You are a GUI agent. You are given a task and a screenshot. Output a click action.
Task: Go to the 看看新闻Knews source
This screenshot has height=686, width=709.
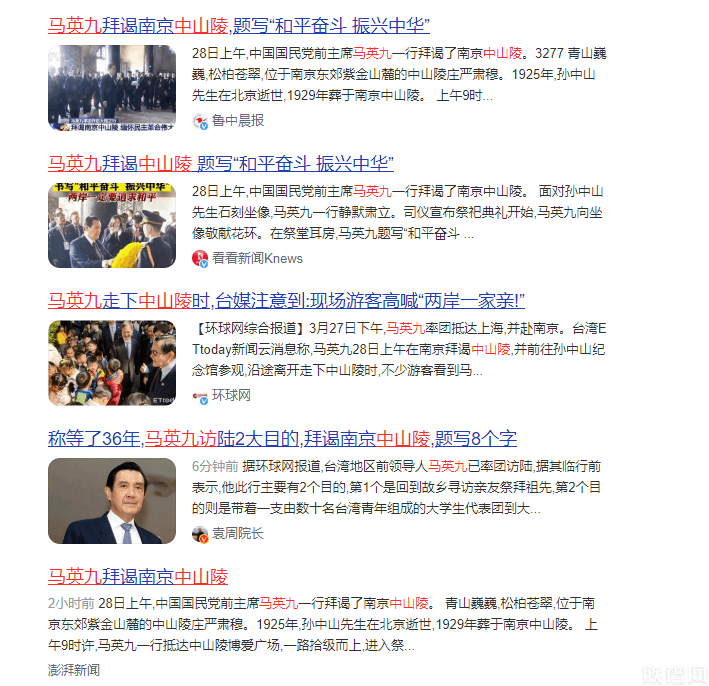(256, 258)
